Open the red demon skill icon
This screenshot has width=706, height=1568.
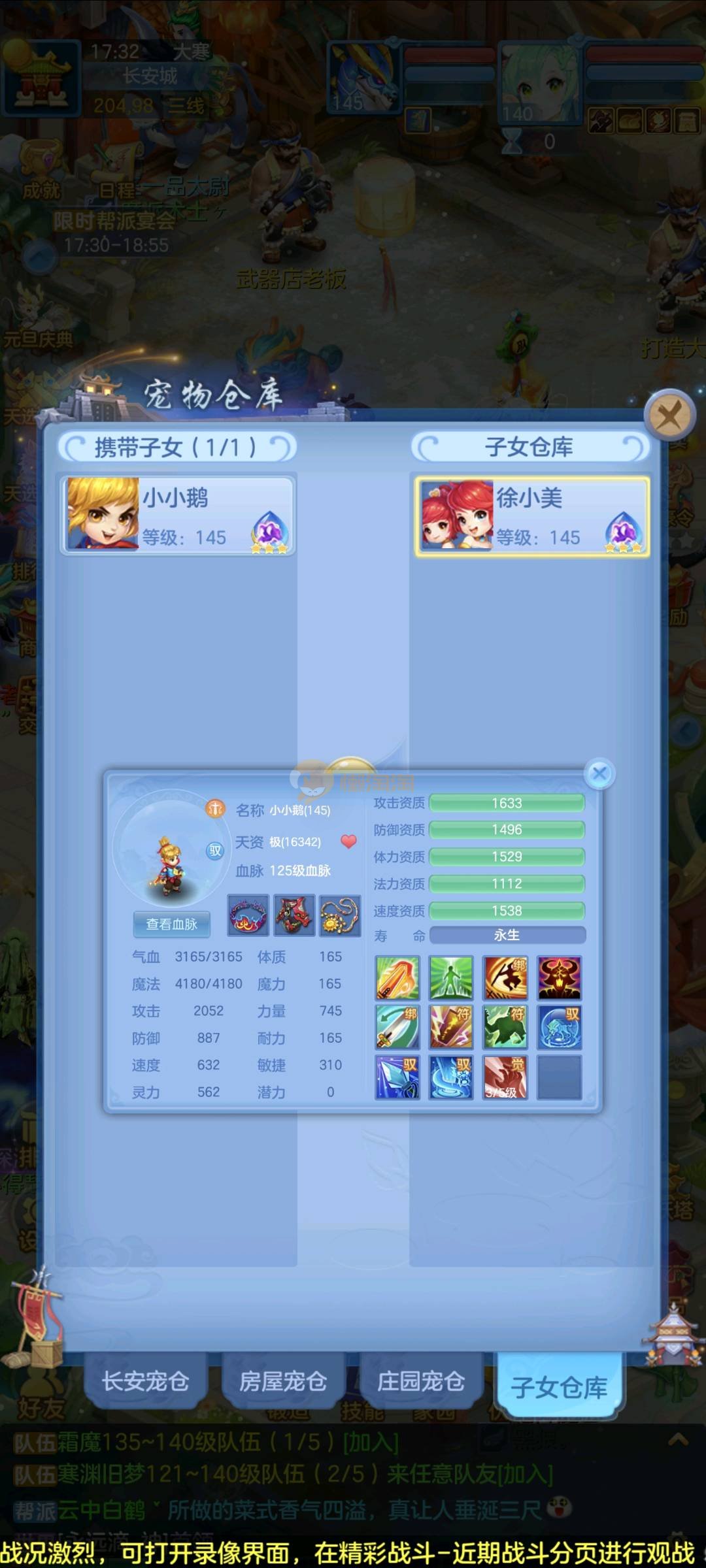pos(559,978)
